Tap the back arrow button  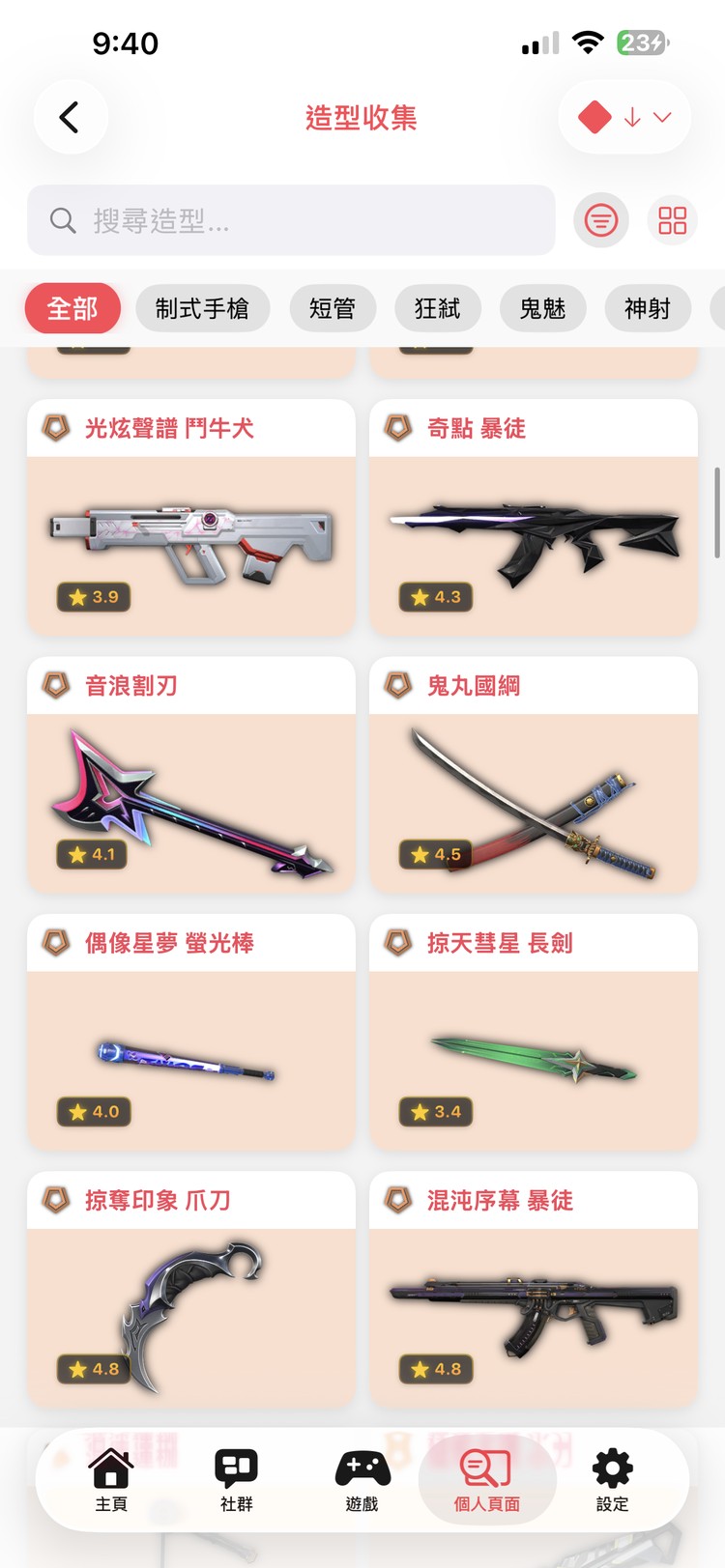coord(70,116)
